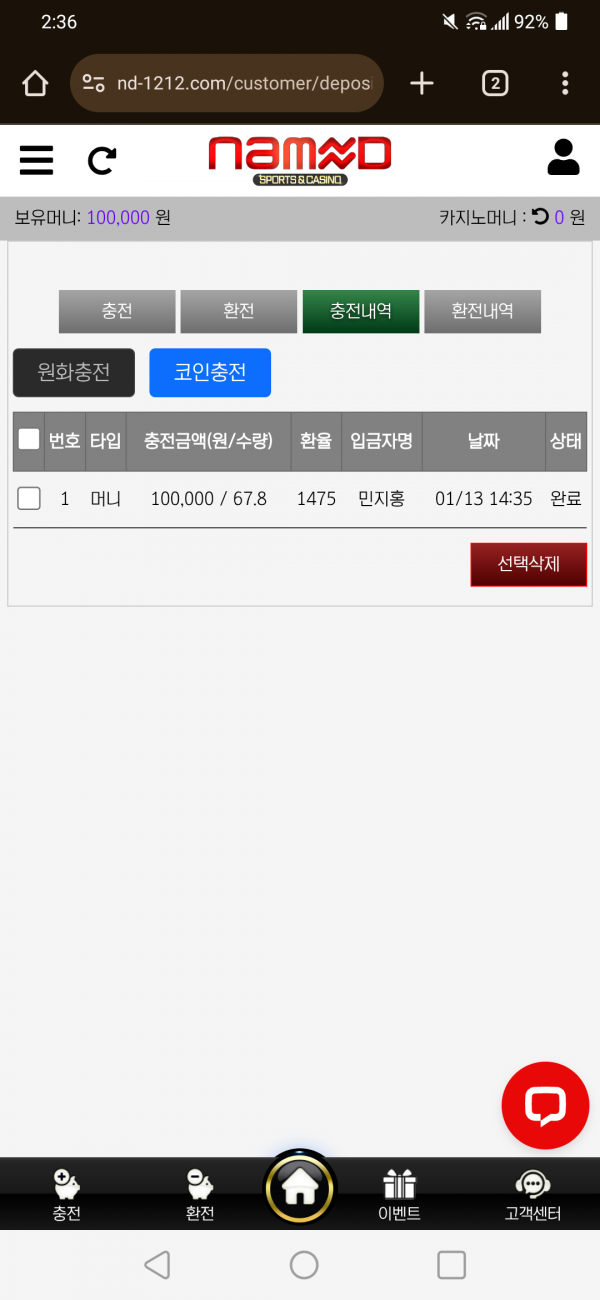Open the live chat floating button

click(x=545, y=1105)
